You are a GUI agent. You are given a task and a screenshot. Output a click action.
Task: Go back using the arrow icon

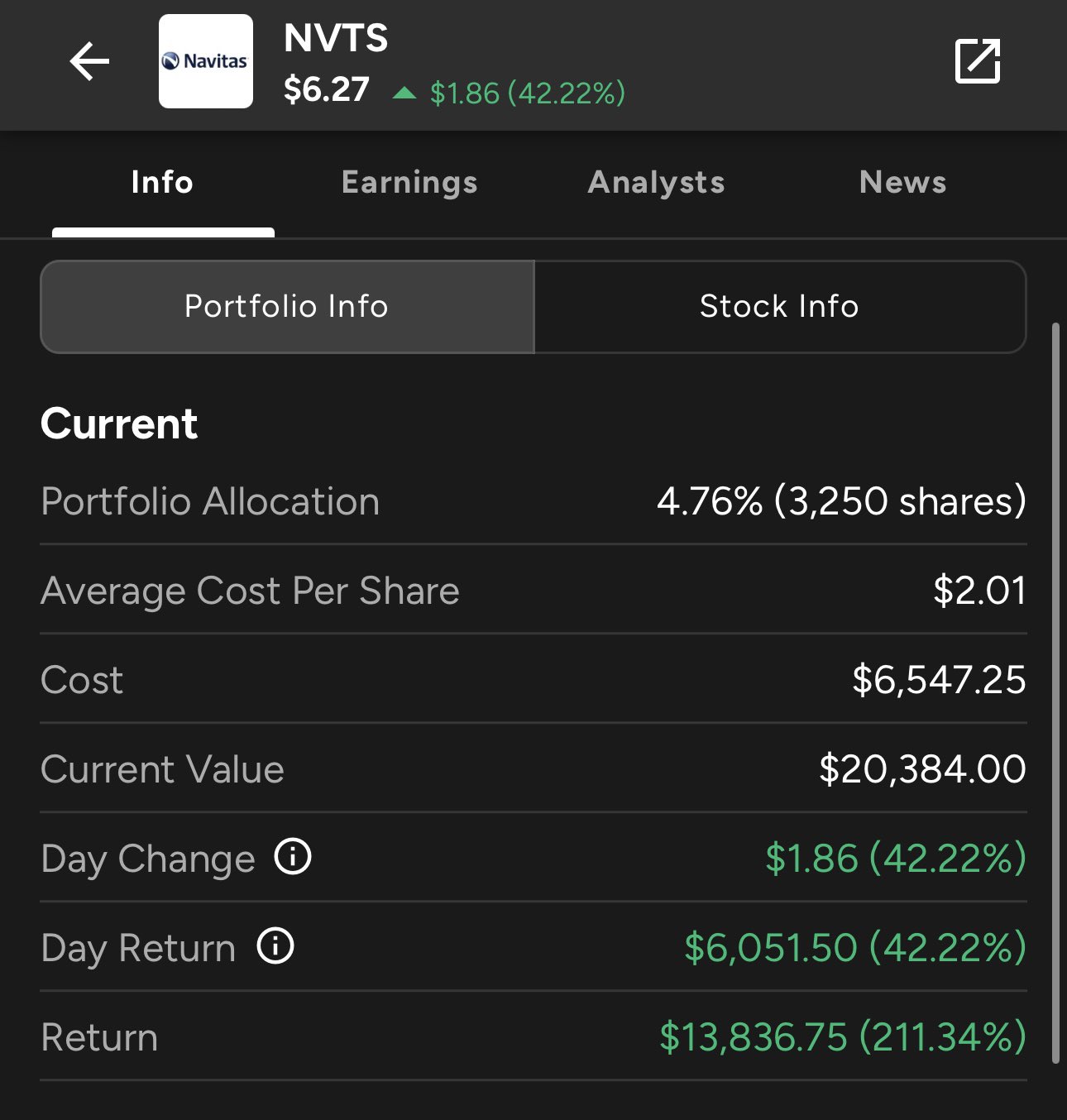pyautogui.click(x=89, y=61)
